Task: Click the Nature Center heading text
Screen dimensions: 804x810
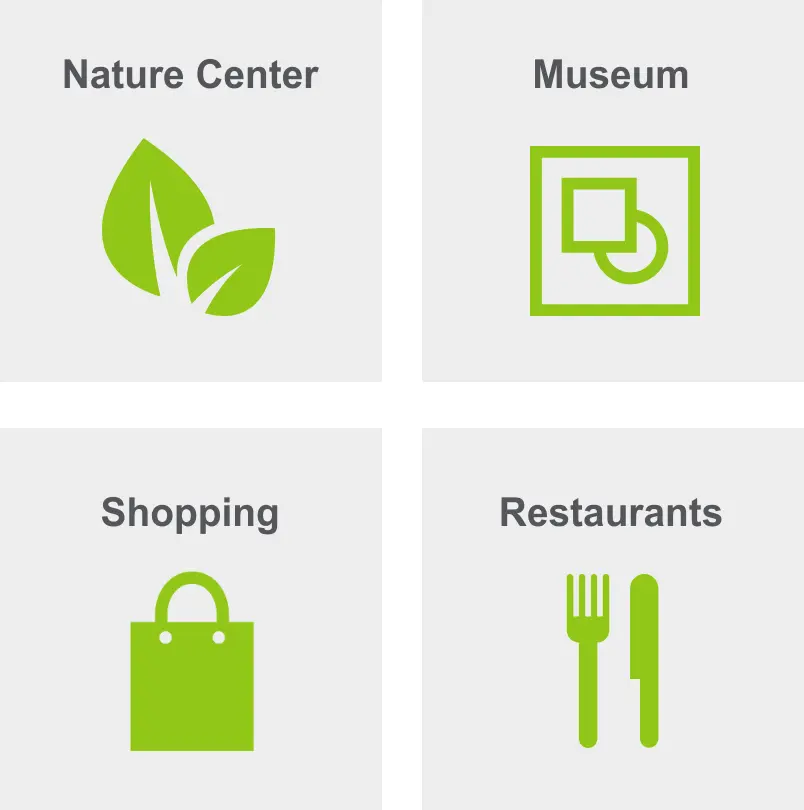Action: click(191, 74)
